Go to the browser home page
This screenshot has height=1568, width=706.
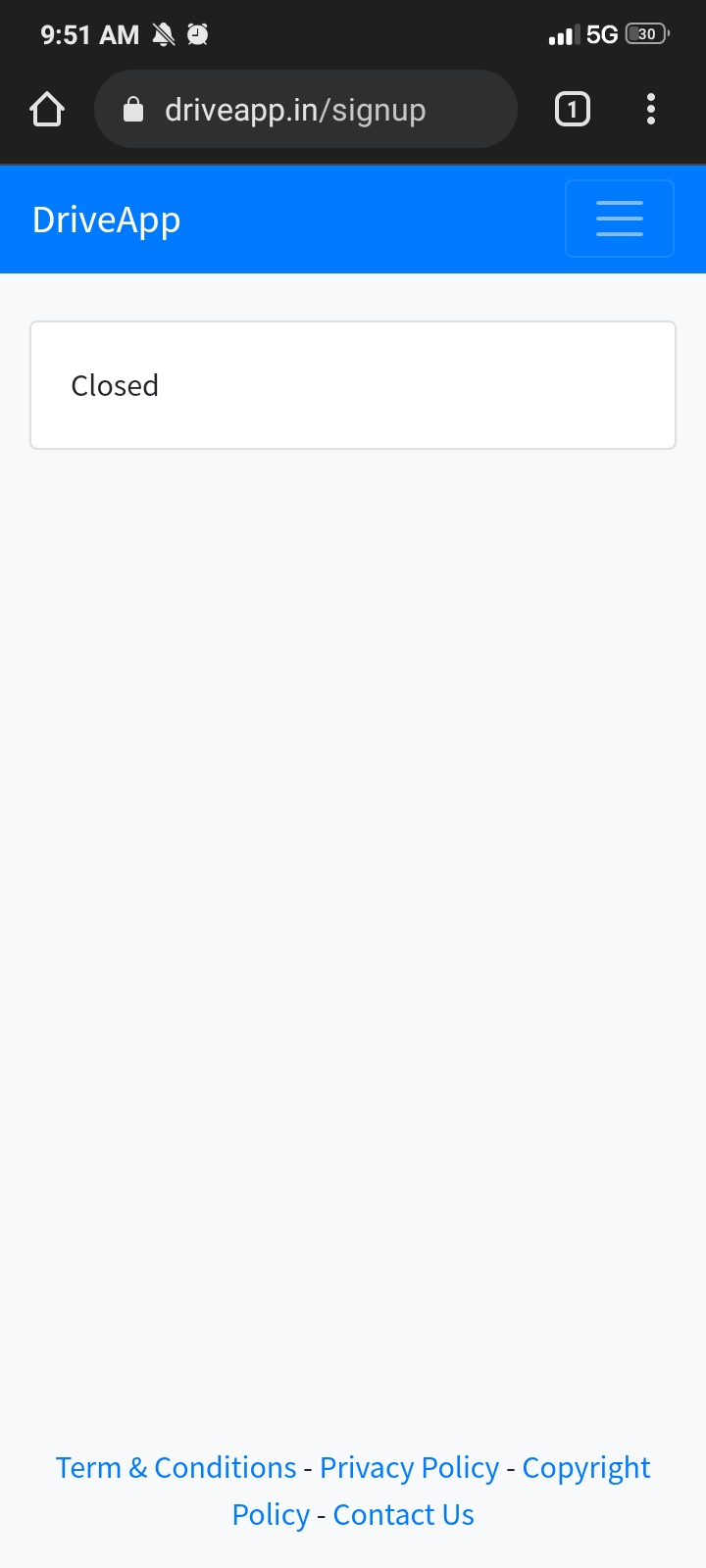[47, 109]
